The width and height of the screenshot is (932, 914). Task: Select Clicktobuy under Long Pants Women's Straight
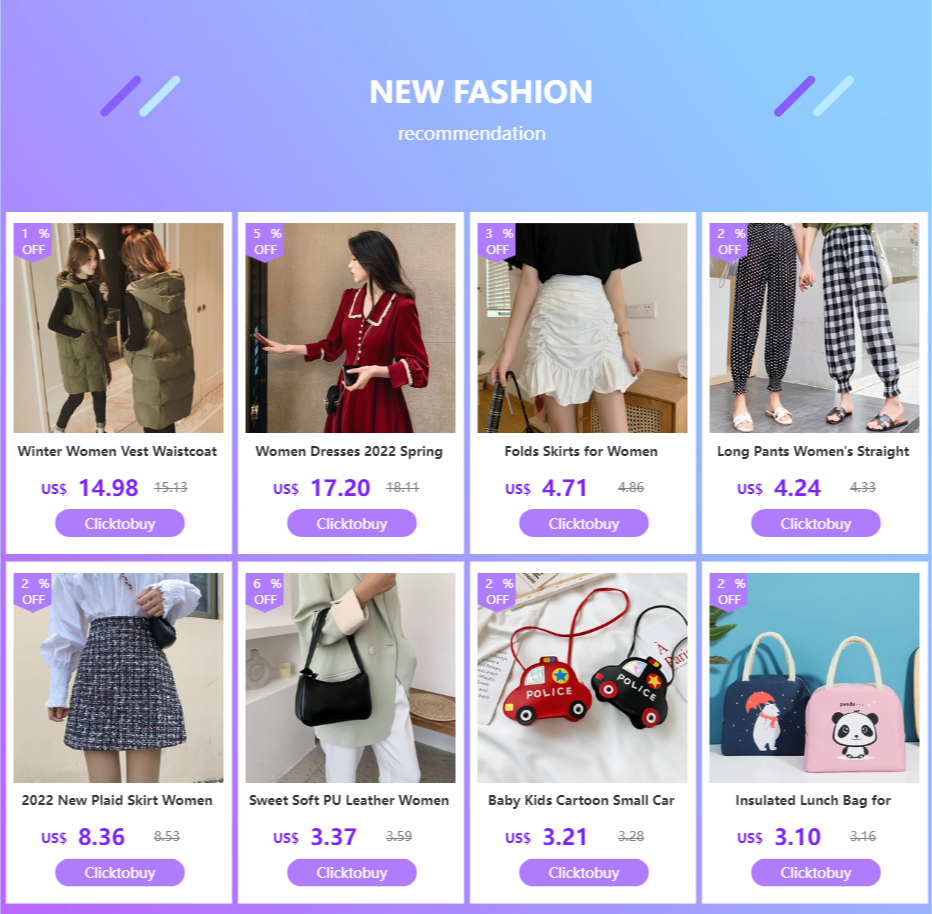pyautogui.click(x=816, y=523)
